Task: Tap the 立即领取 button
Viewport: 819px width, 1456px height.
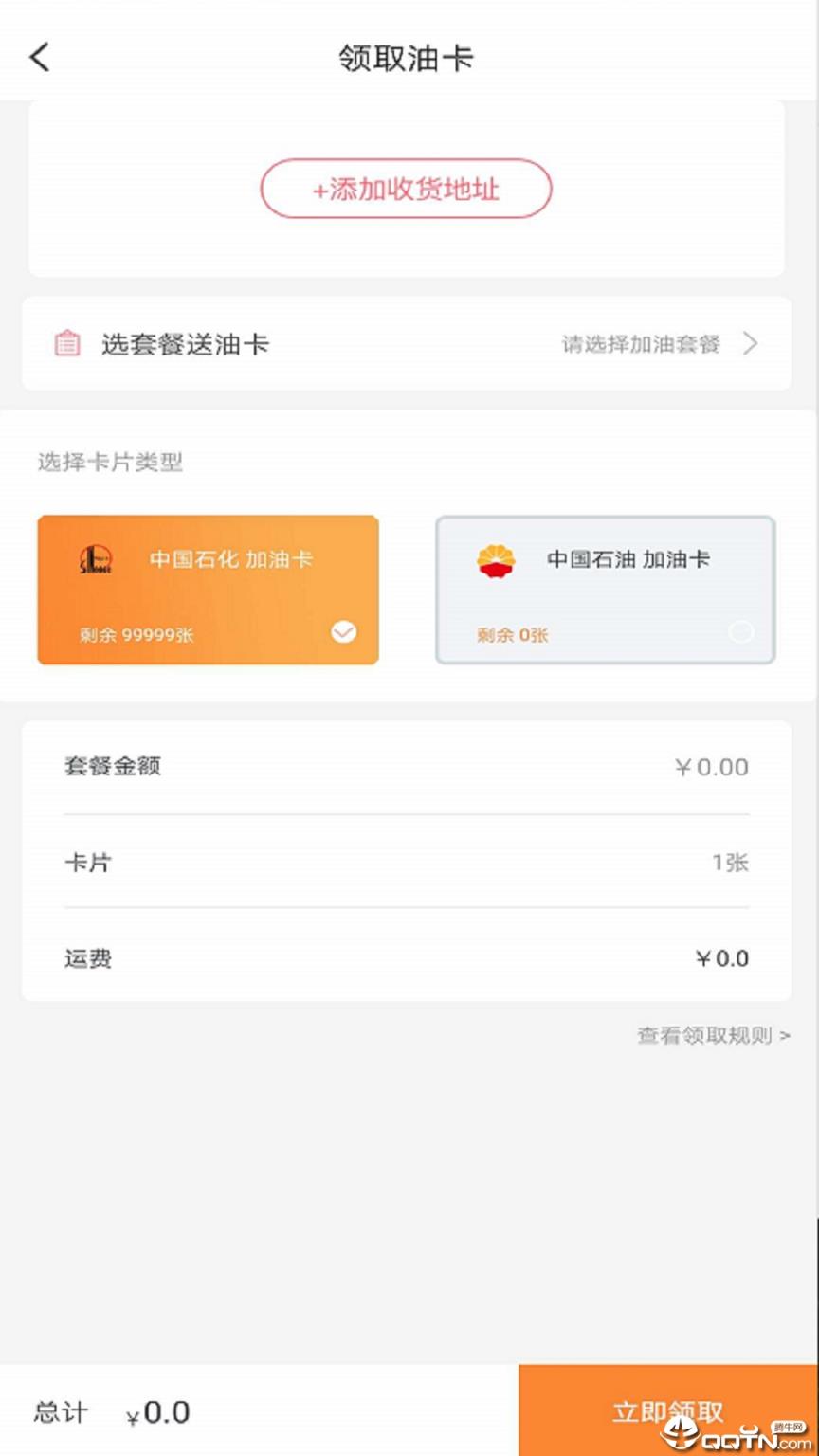Action: click(x=668, y=1411)
